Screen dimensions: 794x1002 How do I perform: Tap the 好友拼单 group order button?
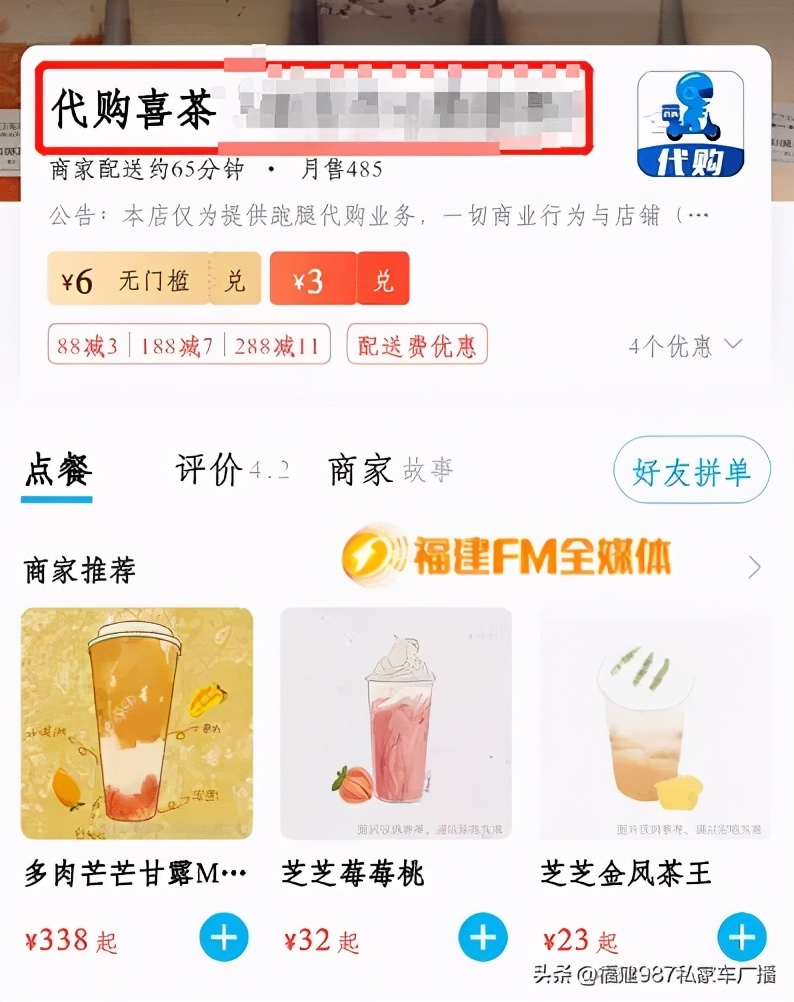coord(691,470)
